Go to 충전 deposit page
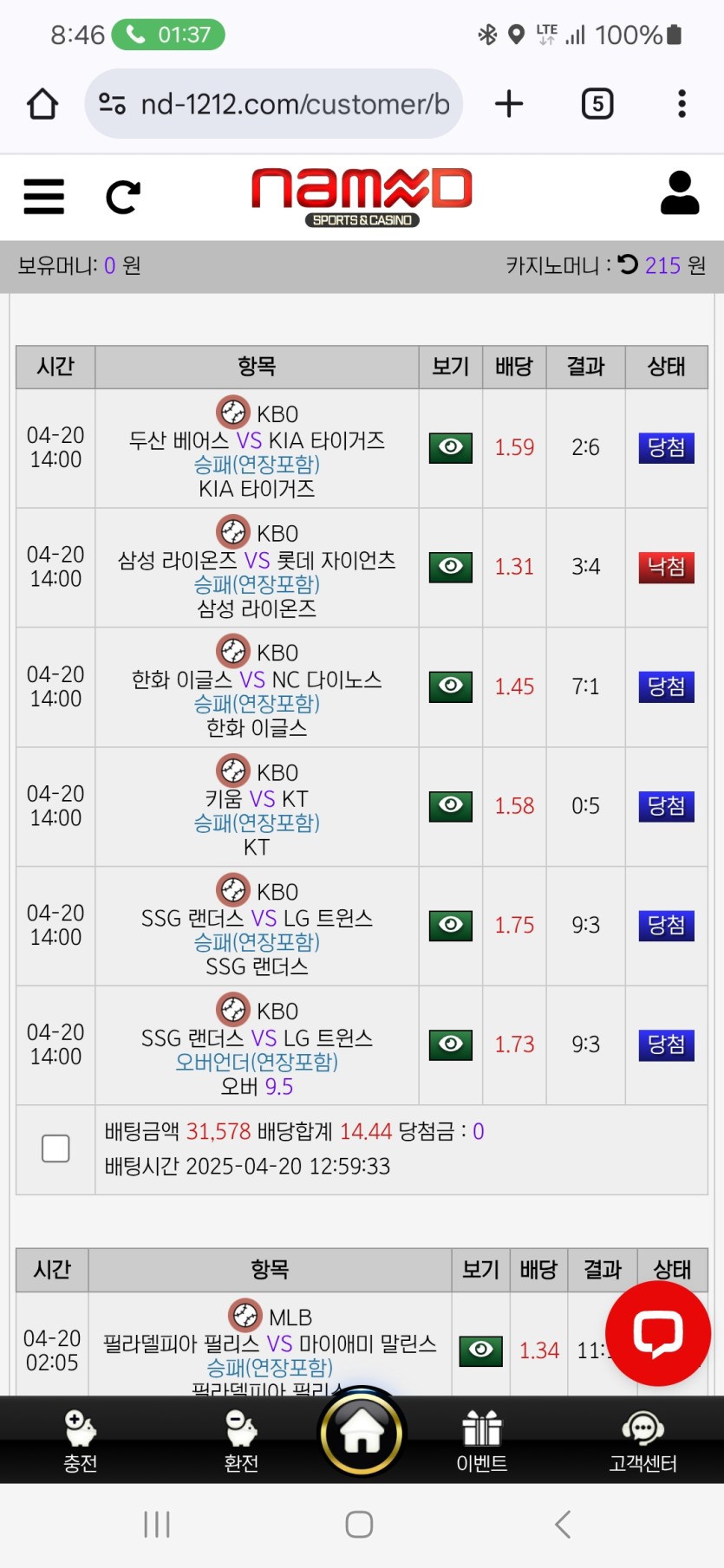724x1568 pixels. [x=81, y=1441]
